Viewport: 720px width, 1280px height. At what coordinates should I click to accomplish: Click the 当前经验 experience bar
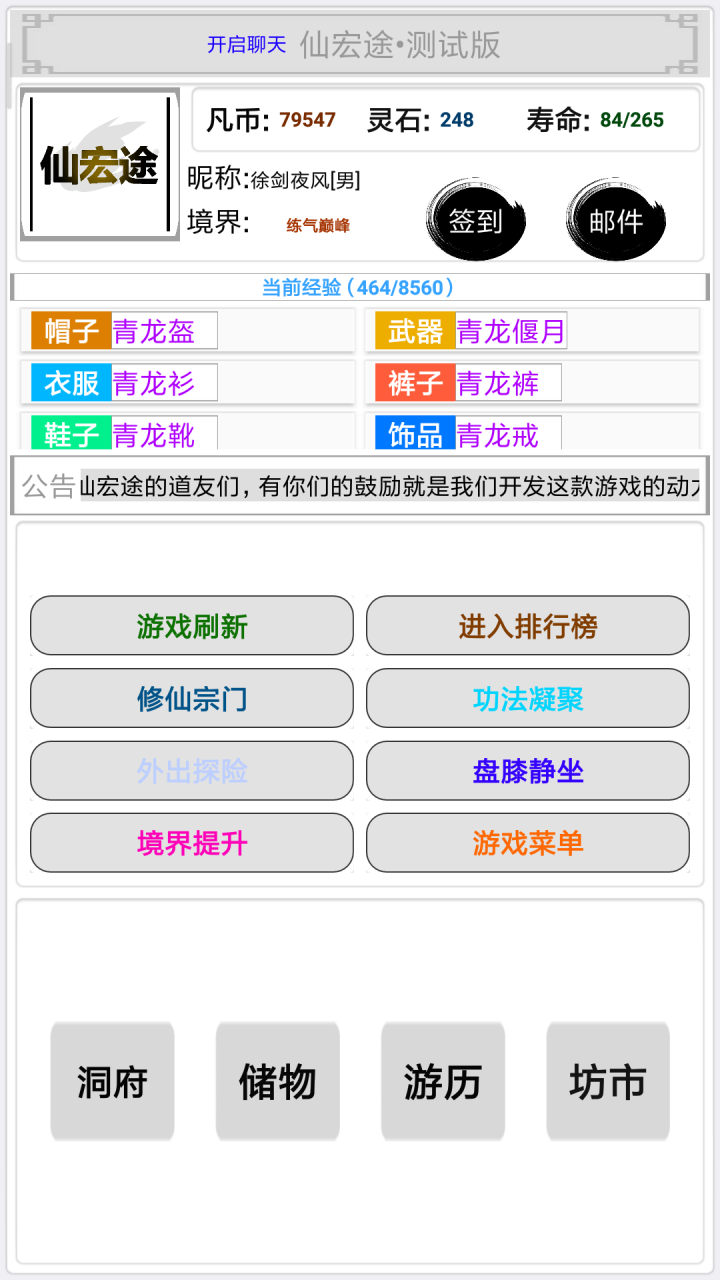pos(360,287)
